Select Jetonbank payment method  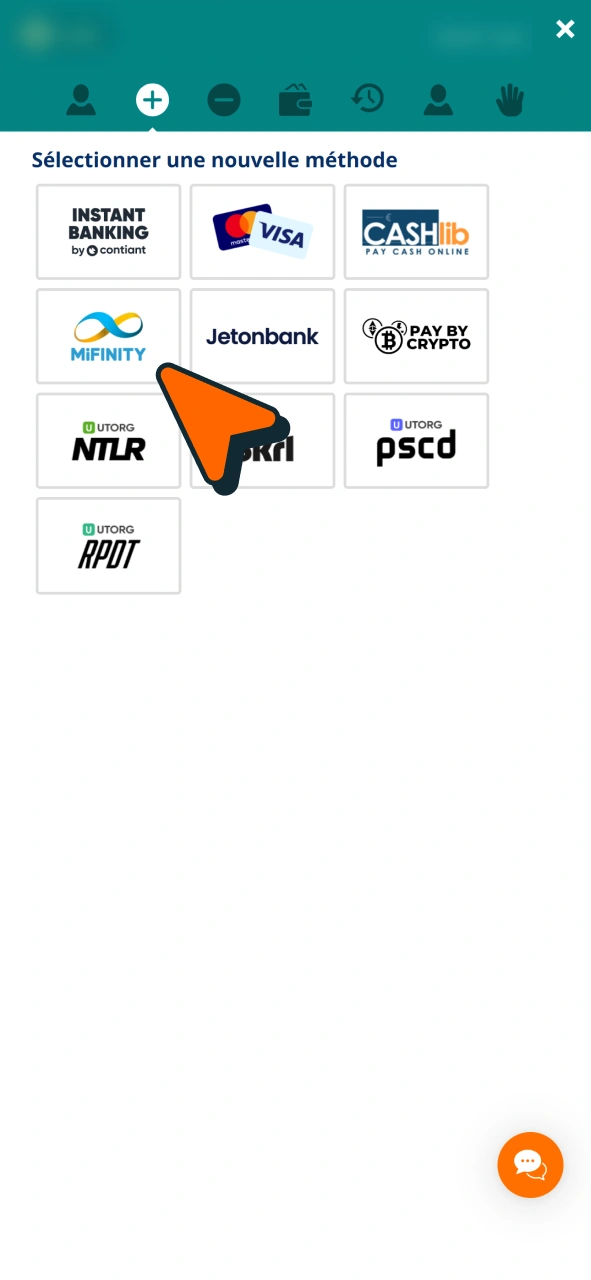(263, 336)
